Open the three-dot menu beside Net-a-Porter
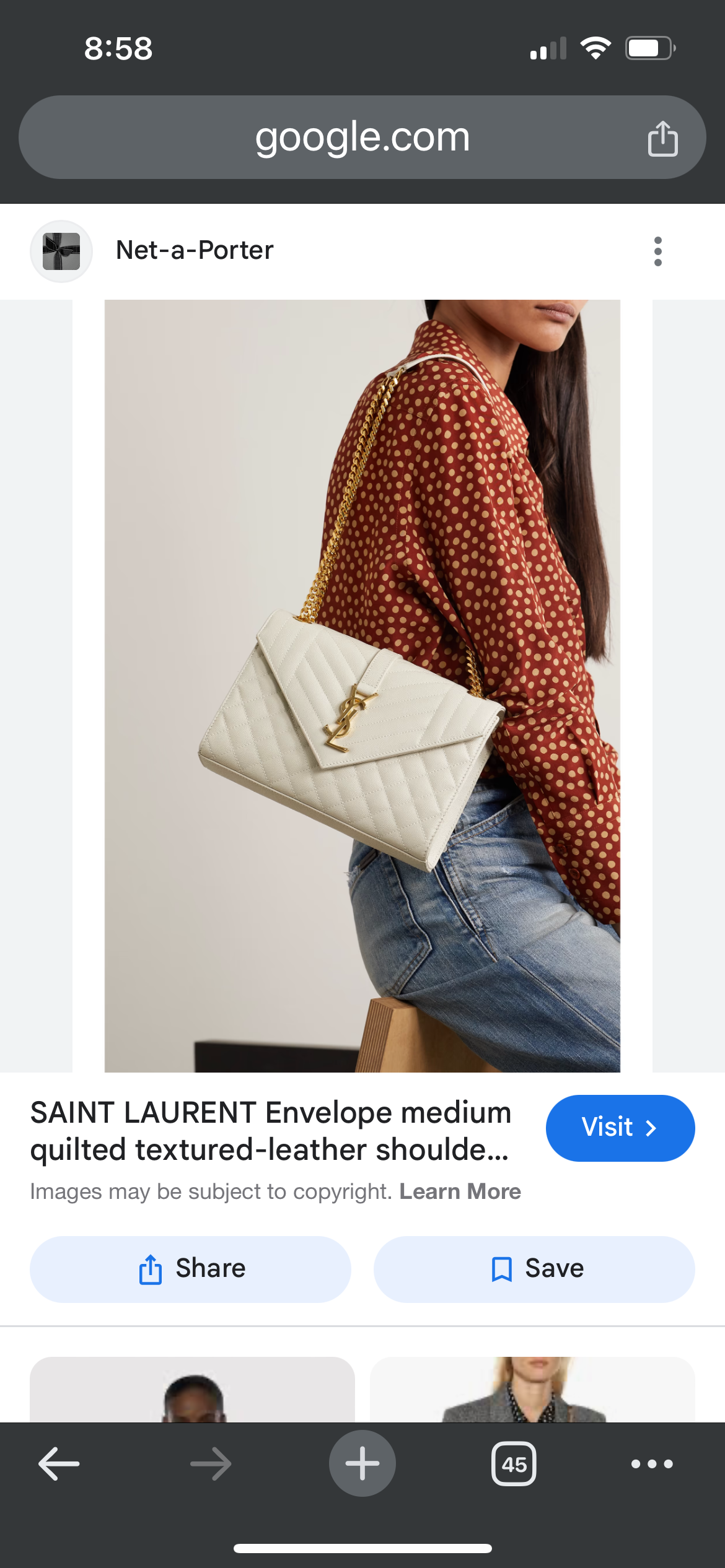The width and height of the screenshot is (725, 1568). (x=657, y=251)
